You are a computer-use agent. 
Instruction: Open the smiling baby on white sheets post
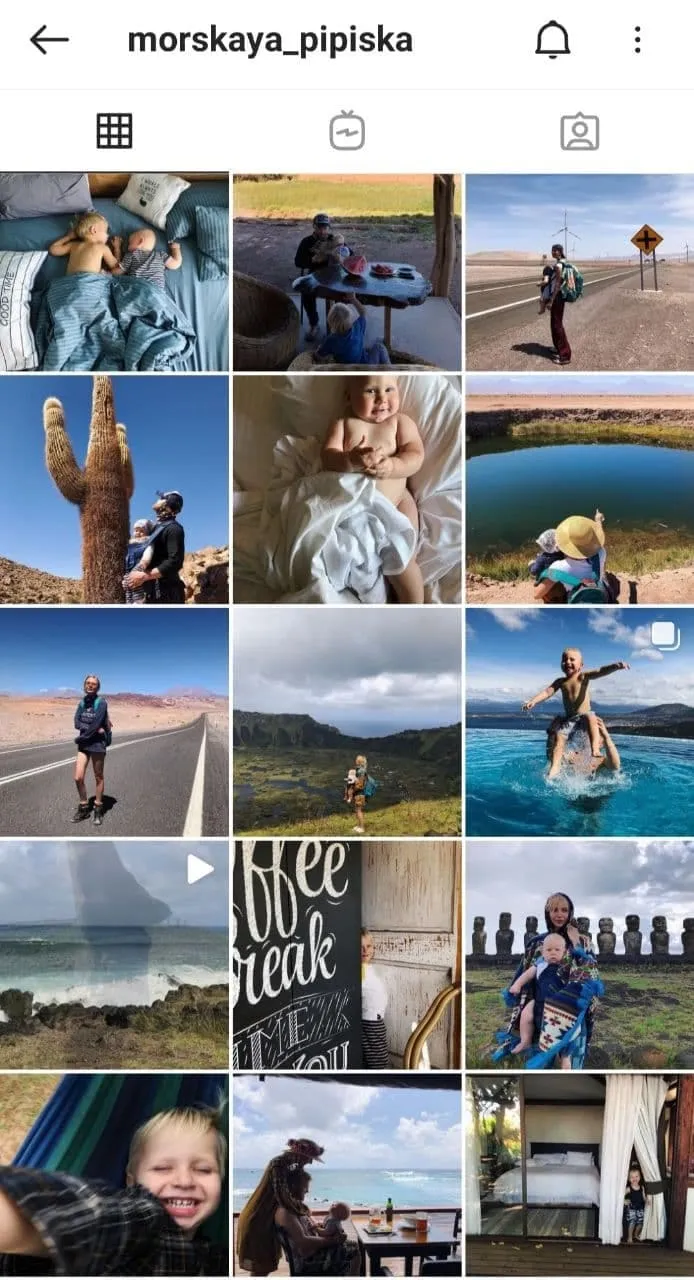click(x=347, y=490)
